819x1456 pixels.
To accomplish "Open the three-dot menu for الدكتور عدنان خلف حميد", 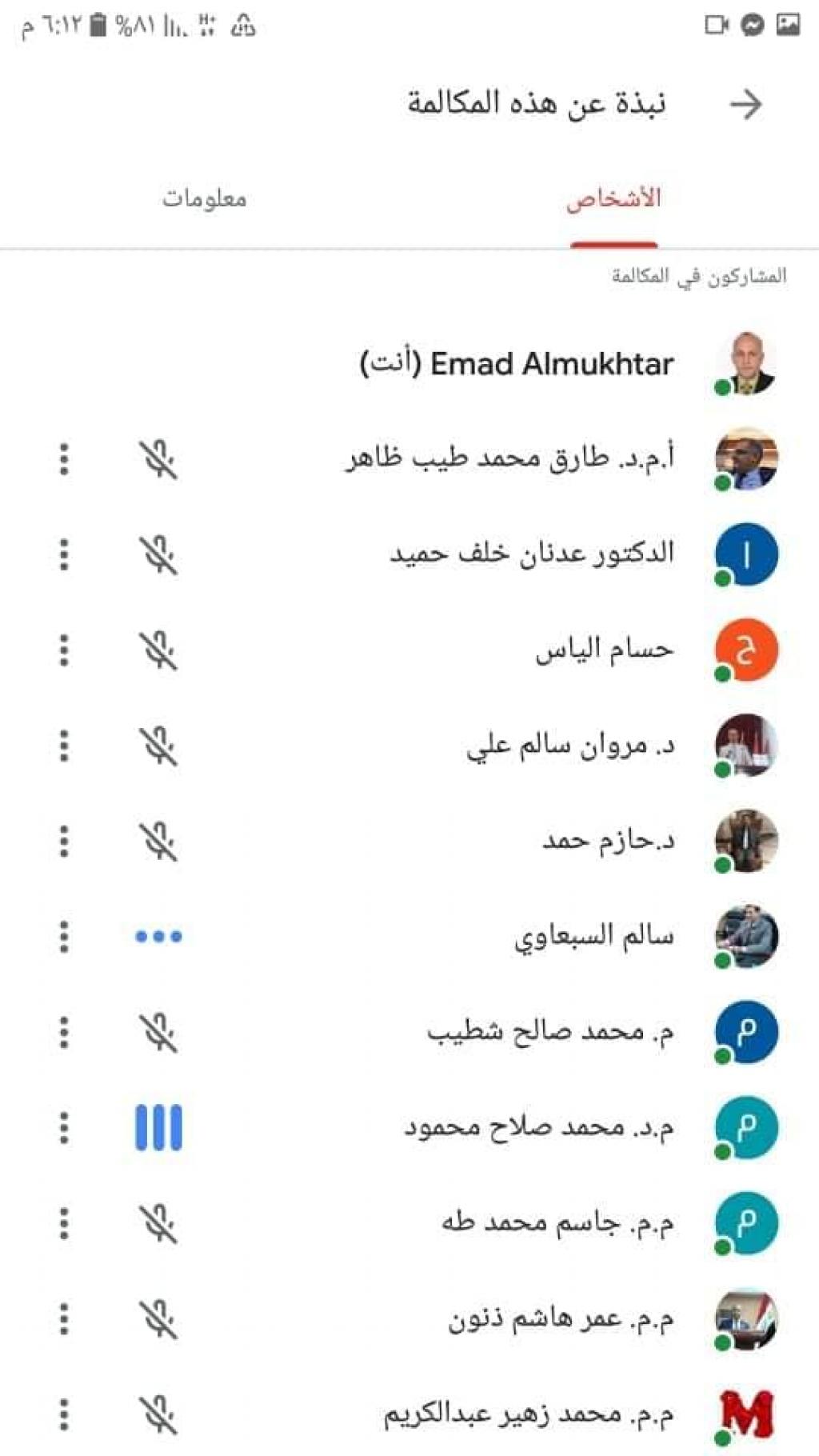I will [x=64, y=554].
